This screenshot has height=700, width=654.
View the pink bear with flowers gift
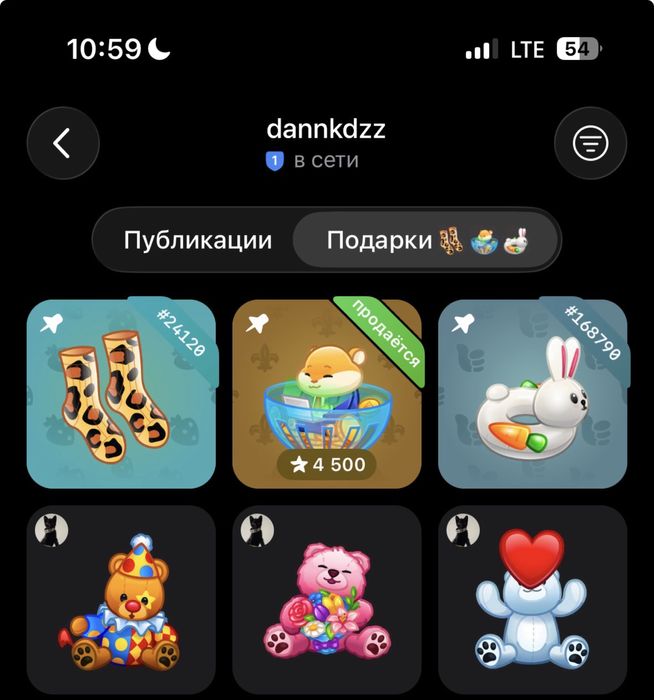pos(327,600)
